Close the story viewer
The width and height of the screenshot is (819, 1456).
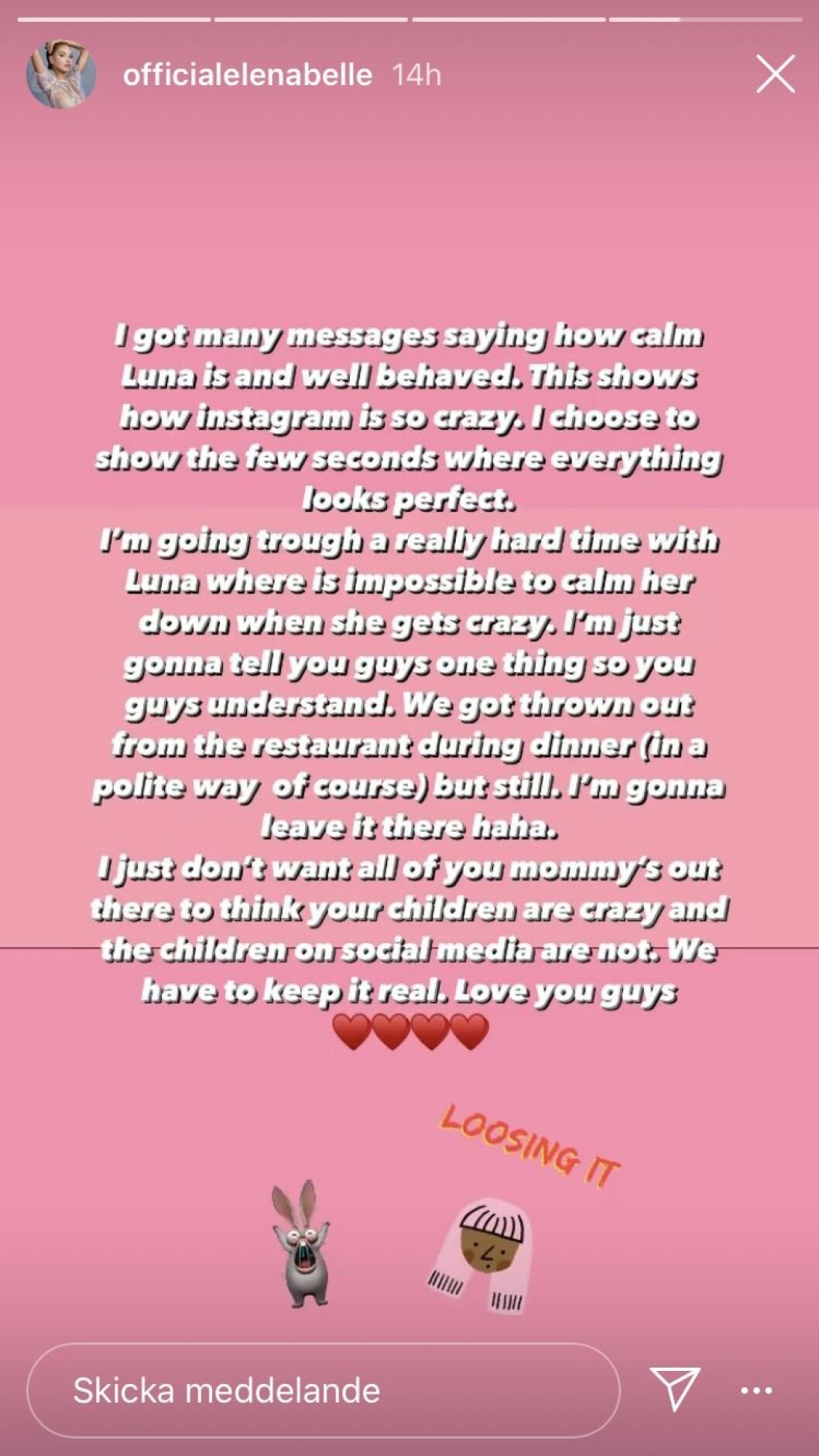pyautogui.click(x=775, y=74)
